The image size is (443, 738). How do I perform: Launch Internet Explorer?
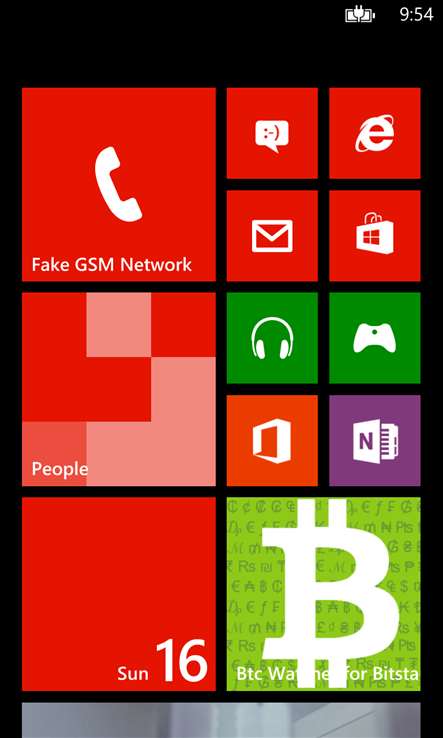[x=375, y=133]
